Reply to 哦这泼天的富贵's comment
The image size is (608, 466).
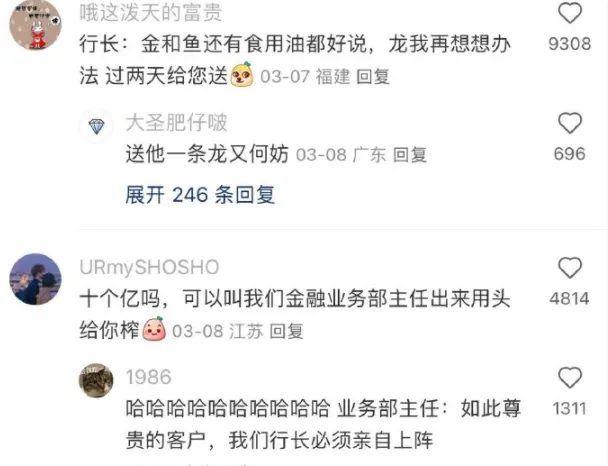coord(373,76)
